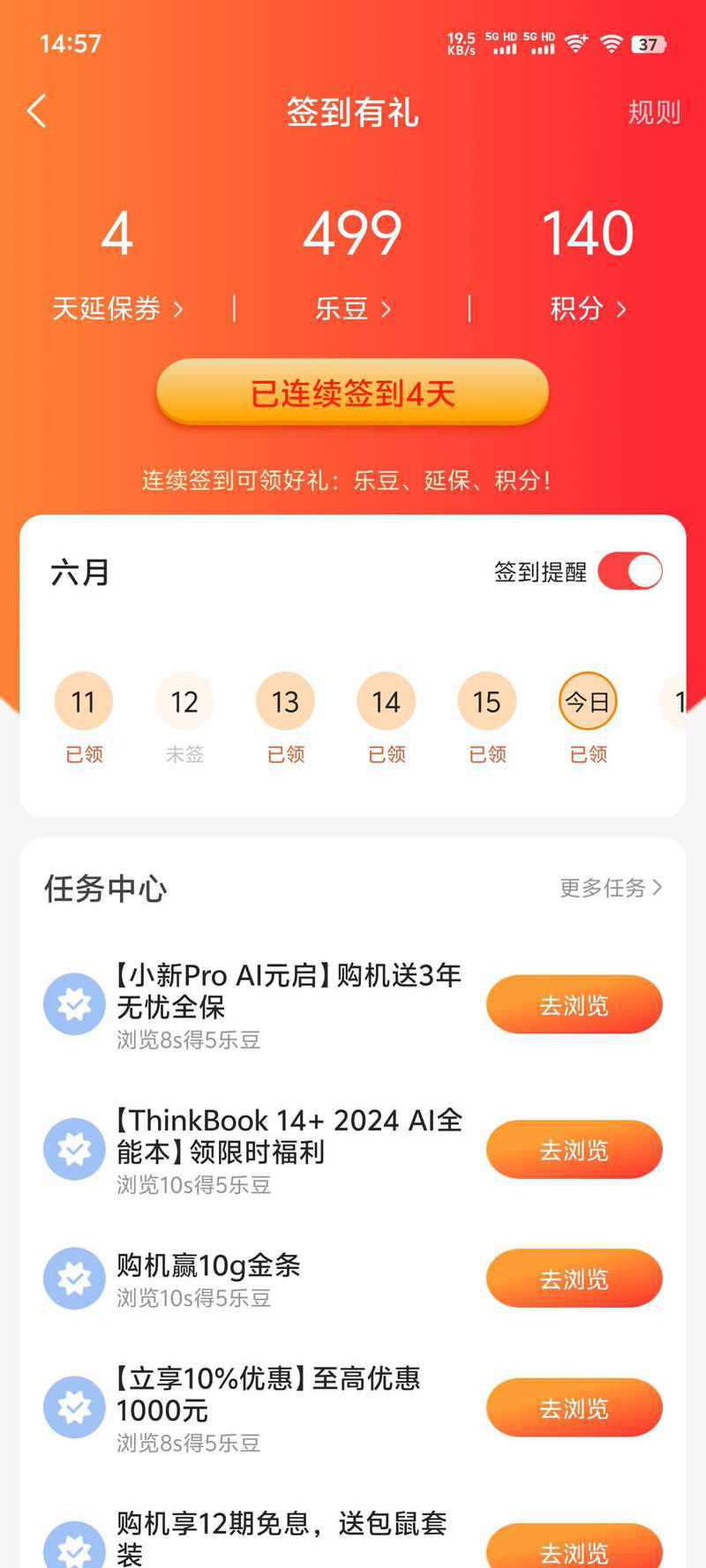View 乐豆 balance details

353,308
